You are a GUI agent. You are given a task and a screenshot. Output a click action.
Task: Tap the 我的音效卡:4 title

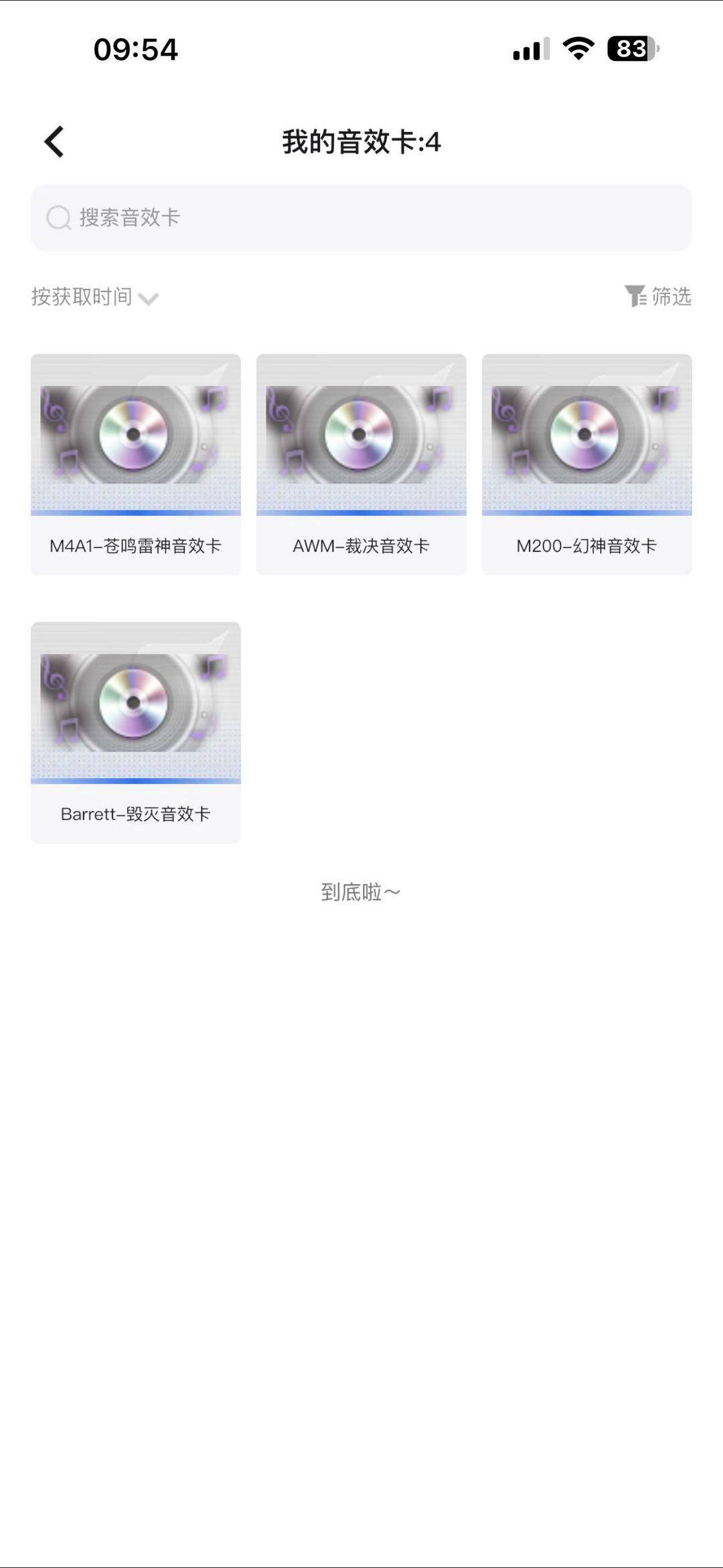tap(361, 142)
